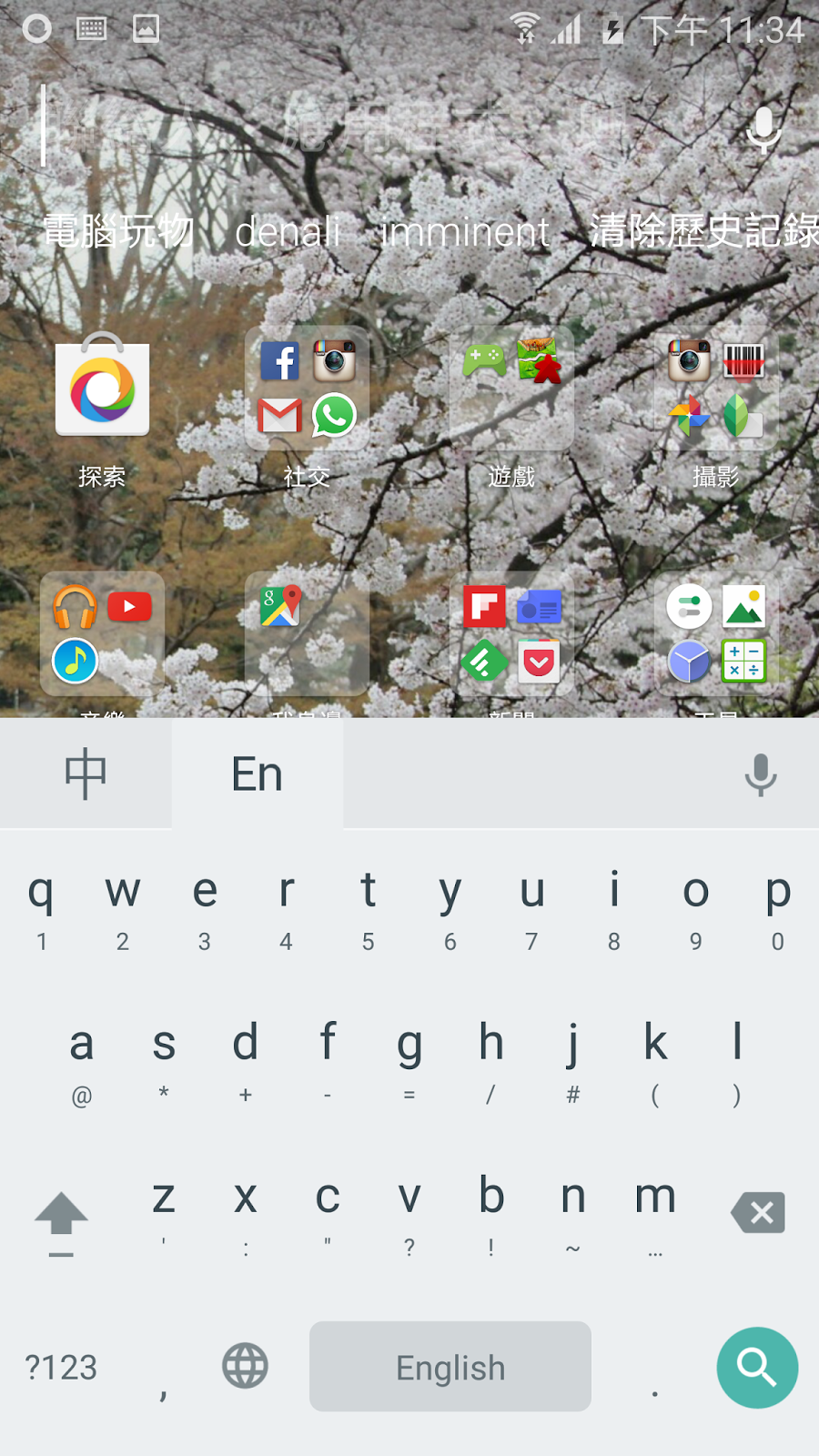Open the folder containing YouTube and music apps
Image resolution: width=819 pixels, height=1456 pixels.
click(102, 634)
